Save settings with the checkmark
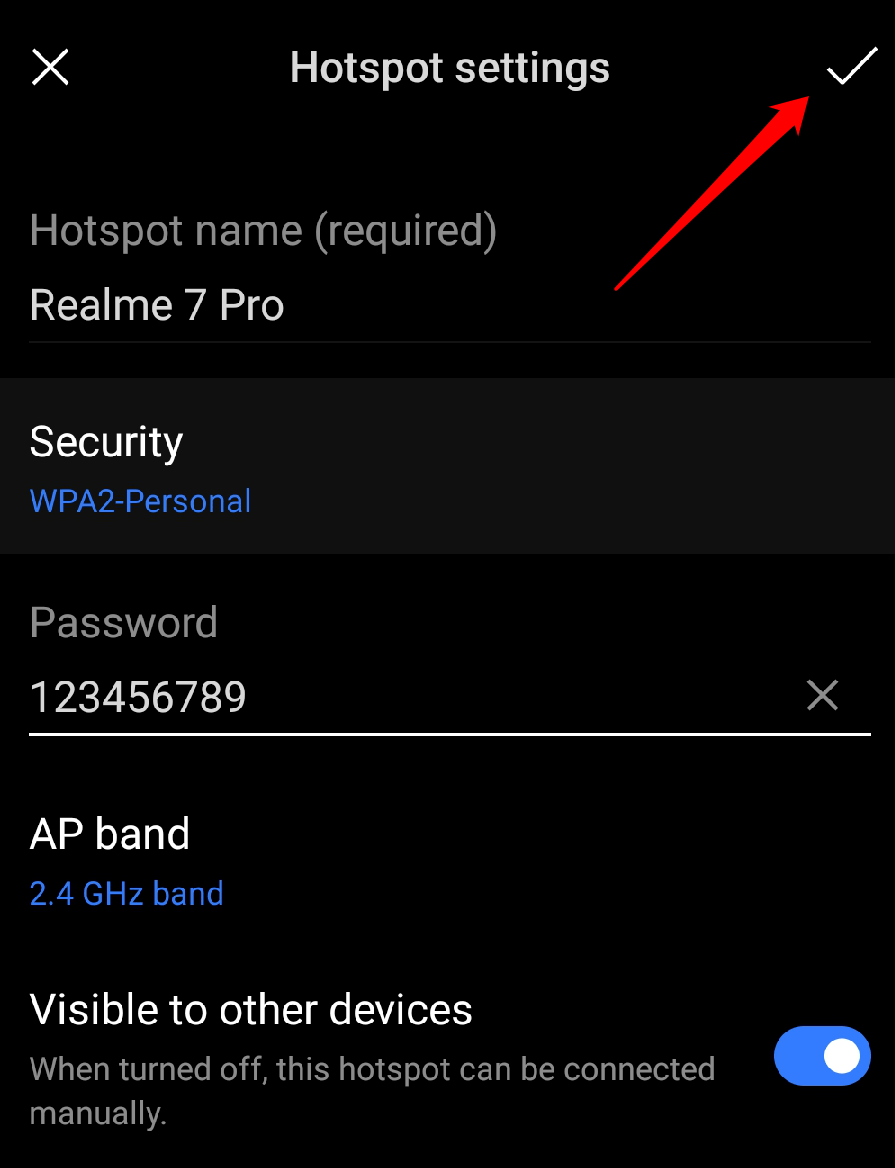Image resolution: width=895 pixels, height=1168 pixels. [x=851, y=68]
